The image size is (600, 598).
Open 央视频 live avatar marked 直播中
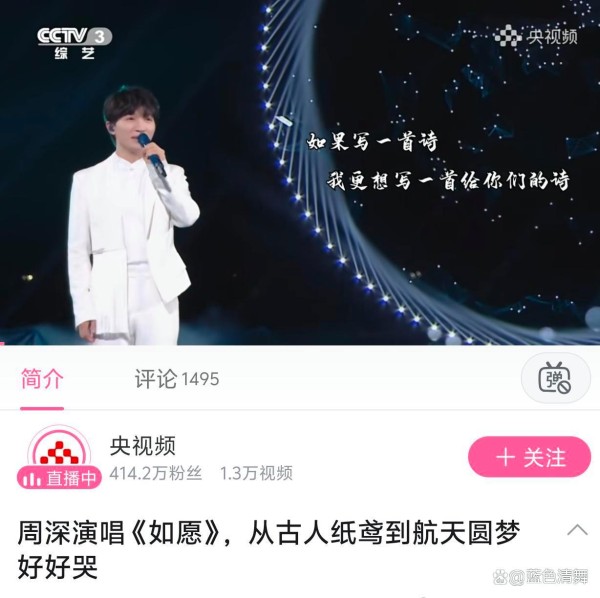tap(59, 455)
